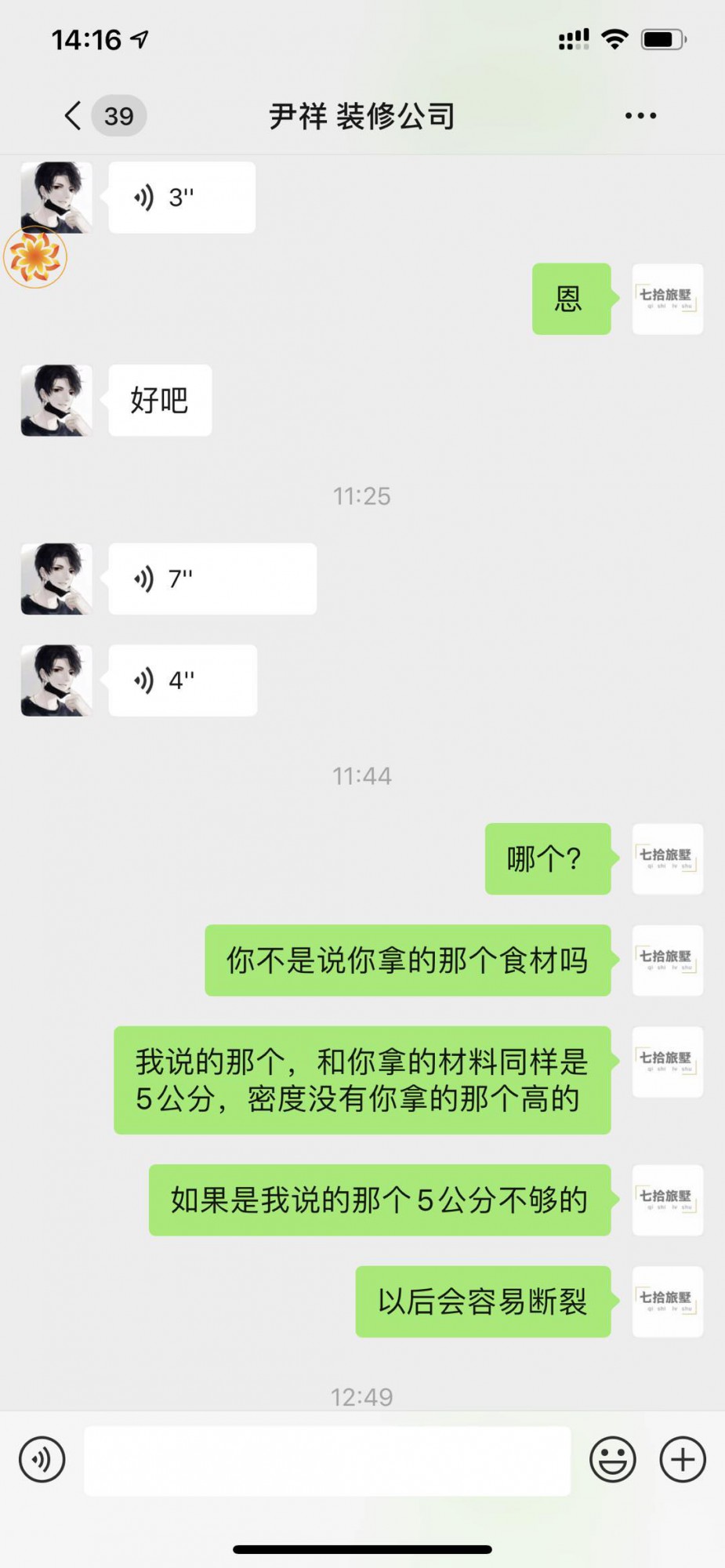Play the 4-second voice message
Image resolution: width=725 pixels, height=1568 pixels.
point(182,681)
